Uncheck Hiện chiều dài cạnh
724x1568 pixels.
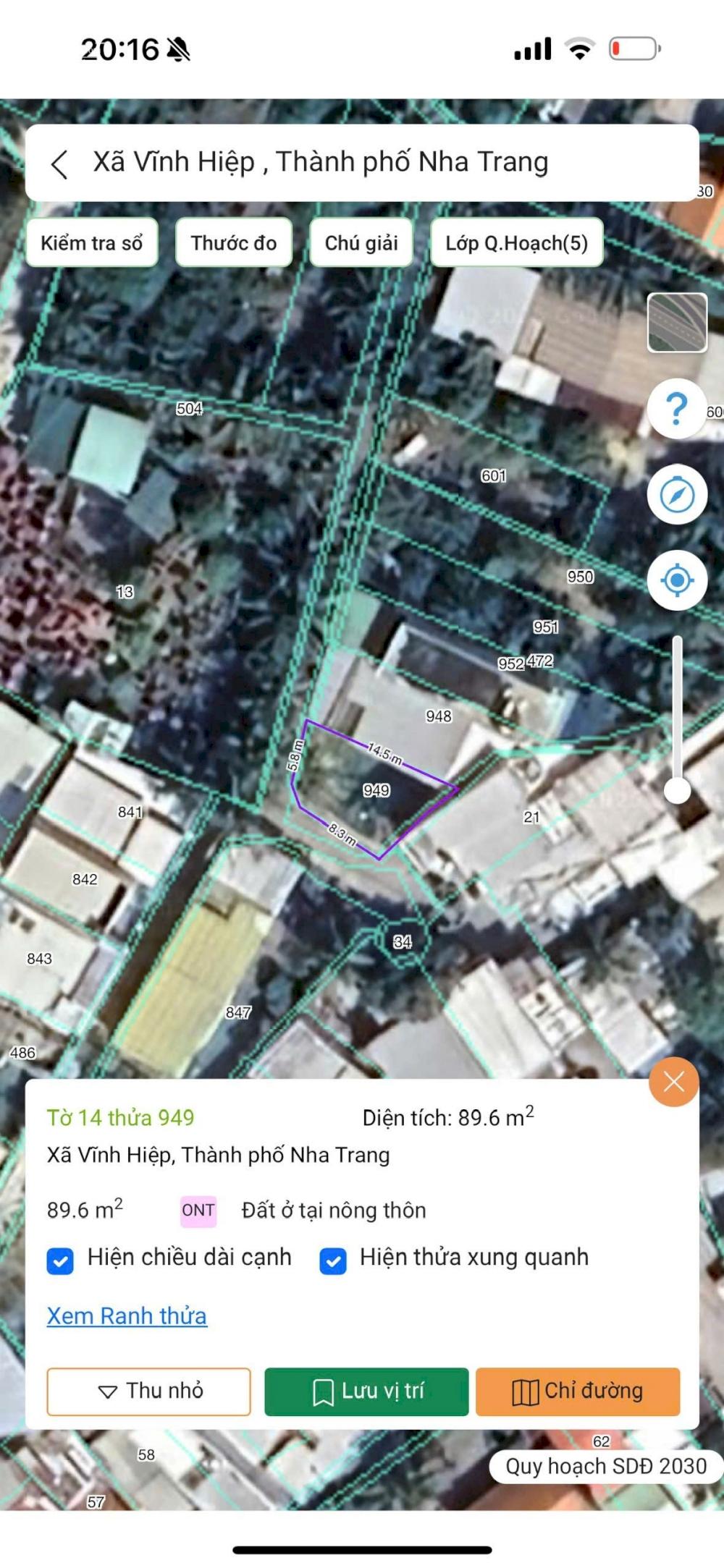tap(60, 1261)
